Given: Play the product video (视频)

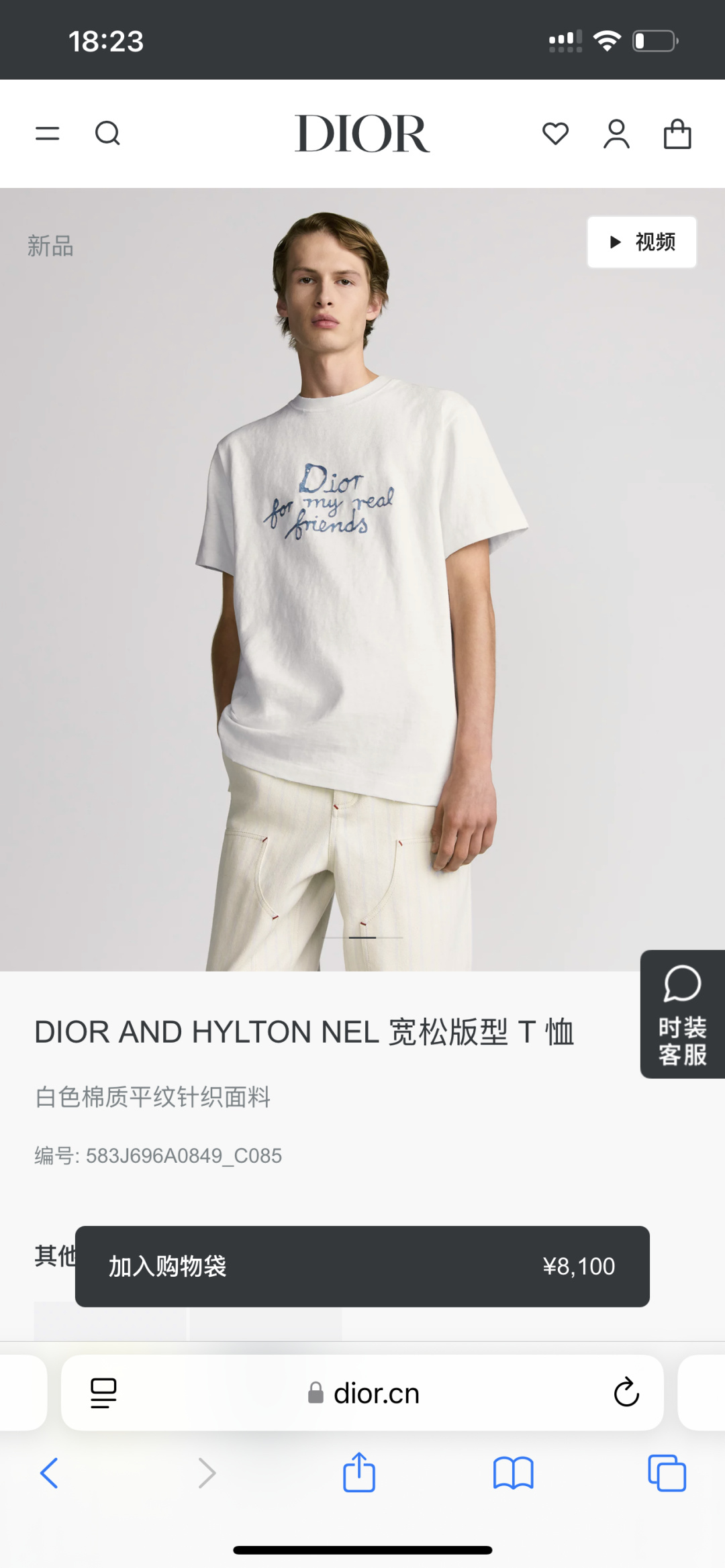Looking at the screenshot, I should [642, 242].
